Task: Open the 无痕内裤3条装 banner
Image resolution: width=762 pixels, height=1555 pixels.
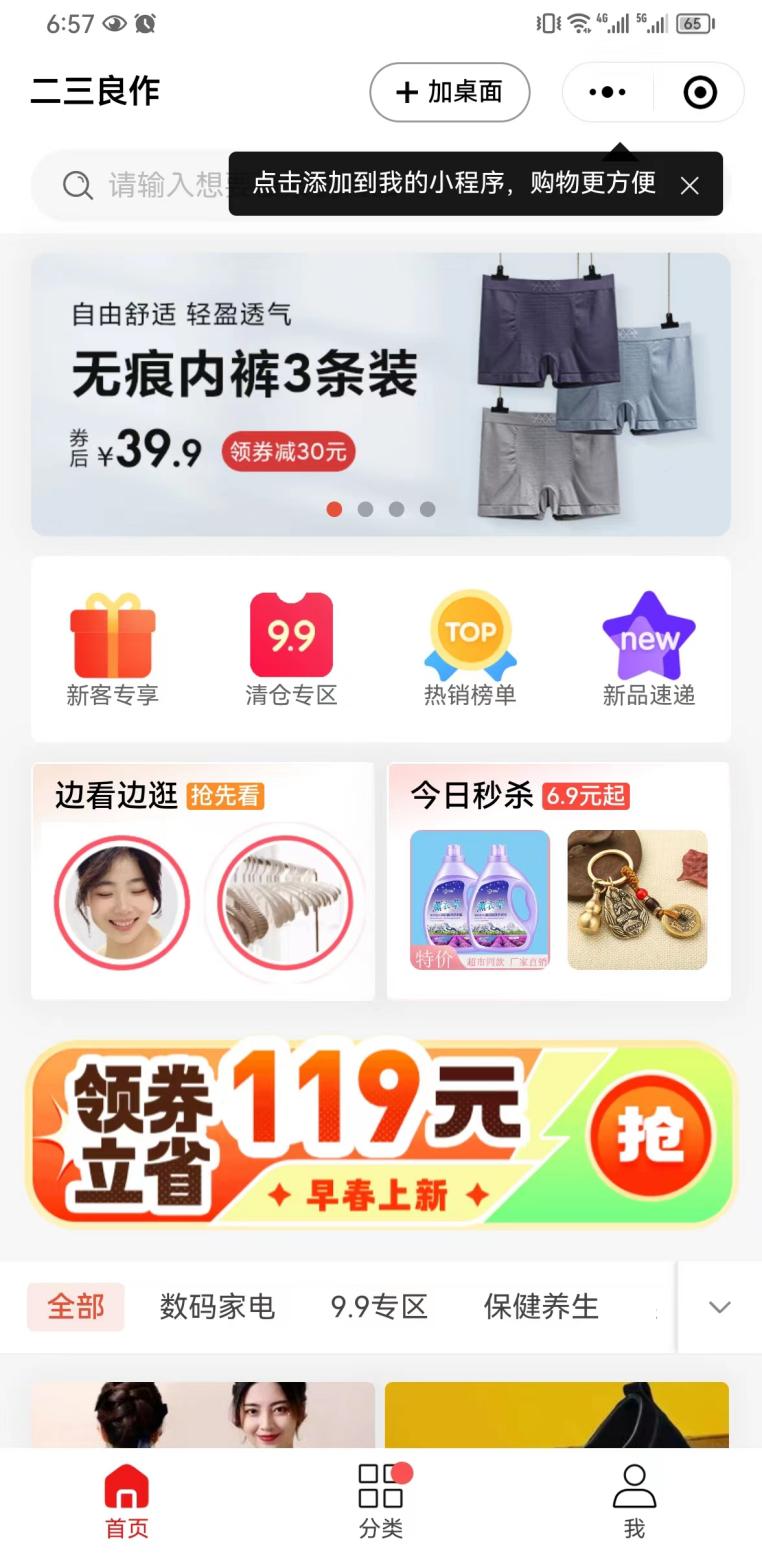Action: (x=380, y=393)
